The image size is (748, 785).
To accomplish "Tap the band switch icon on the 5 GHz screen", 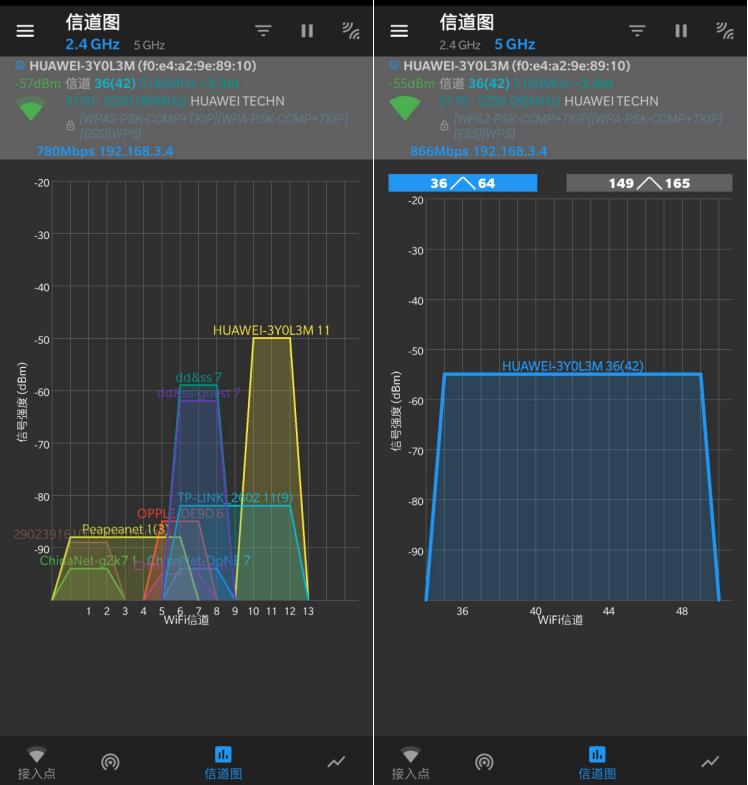I will (x=724, y=31).
